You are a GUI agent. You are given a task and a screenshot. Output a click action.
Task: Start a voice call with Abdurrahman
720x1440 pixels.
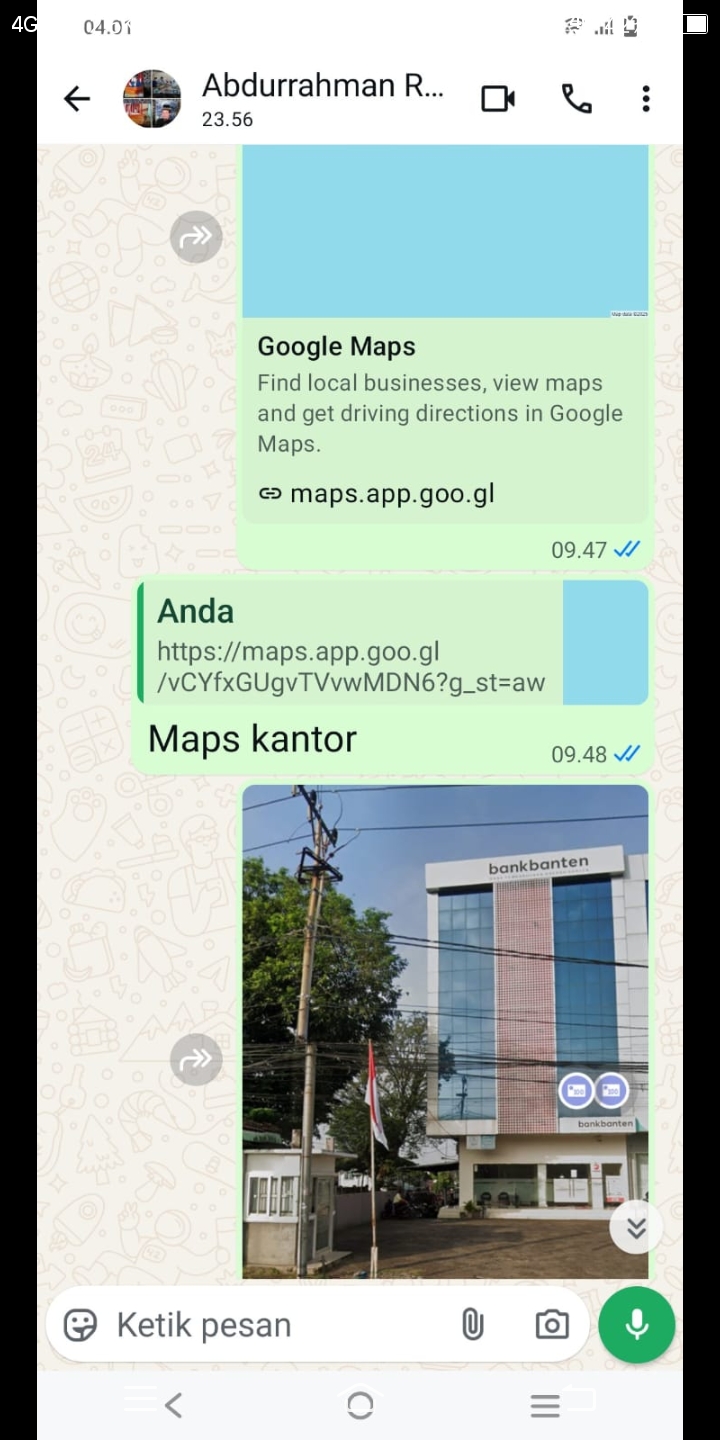click(576, 98)
